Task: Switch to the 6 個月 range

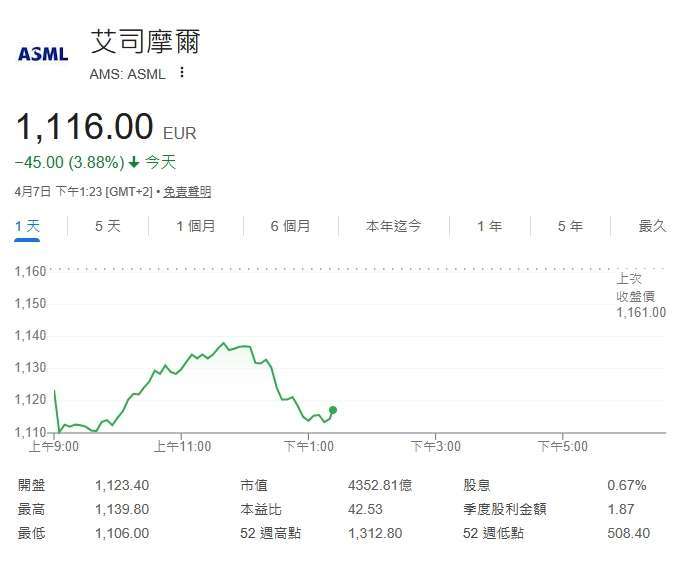Action: (290, 226)
